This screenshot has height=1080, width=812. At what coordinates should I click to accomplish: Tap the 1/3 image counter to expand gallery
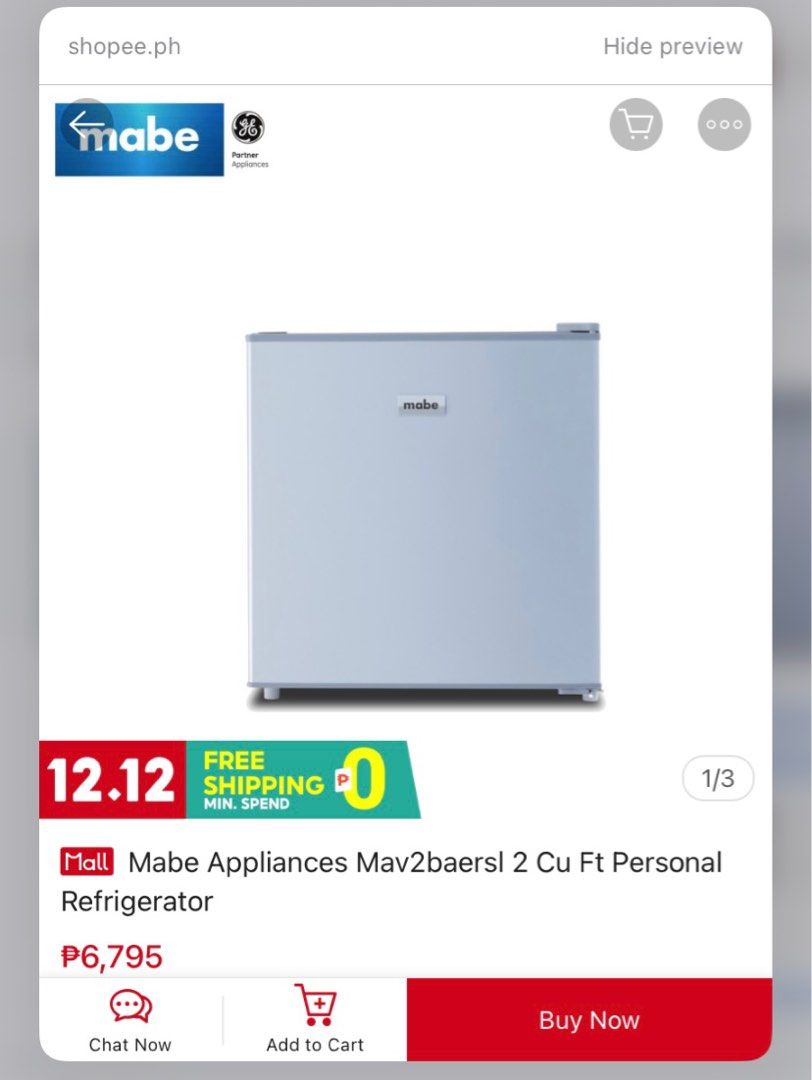tap(717, 778)
